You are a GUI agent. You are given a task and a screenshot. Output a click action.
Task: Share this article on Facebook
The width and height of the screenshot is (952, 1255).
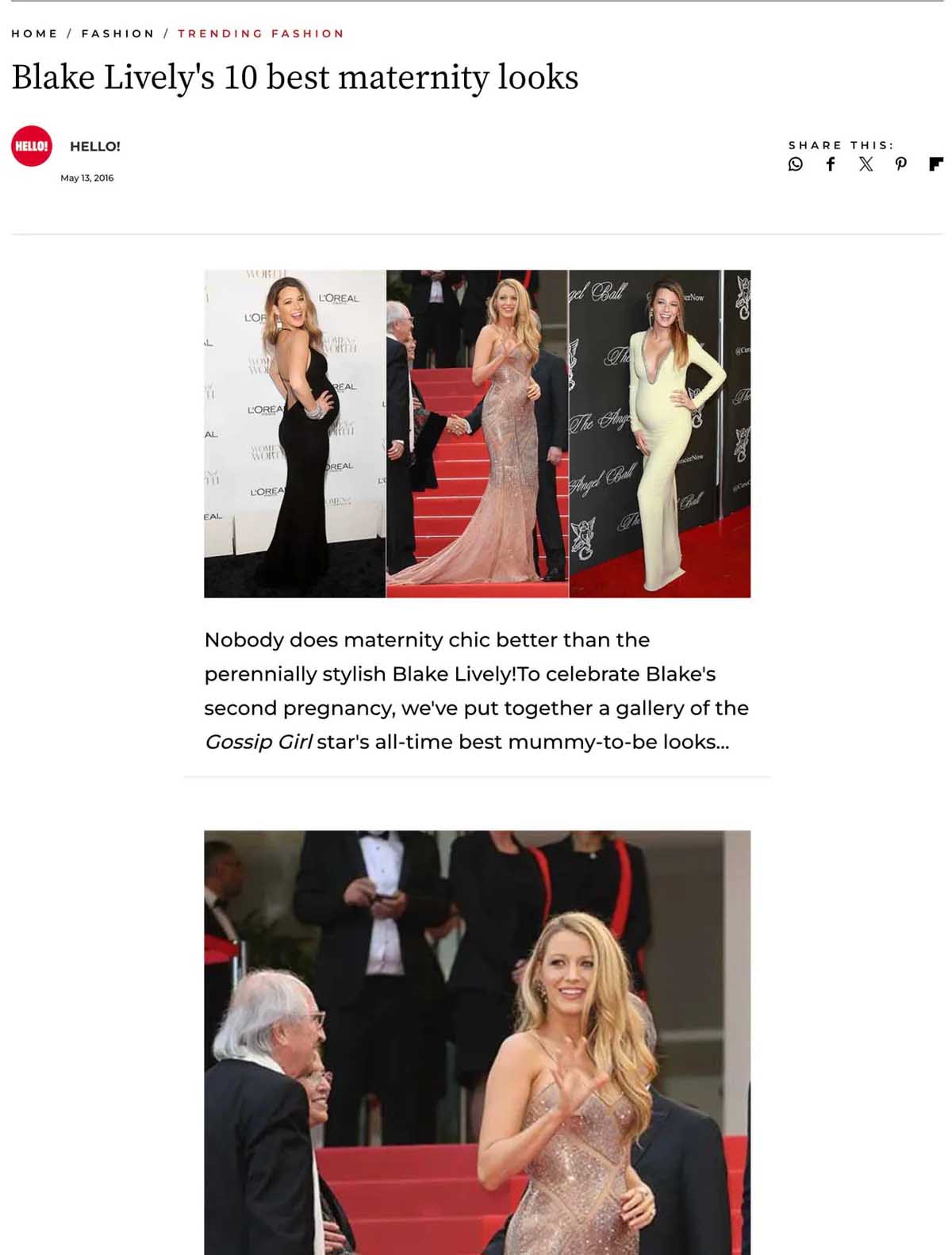pos(831,164)
